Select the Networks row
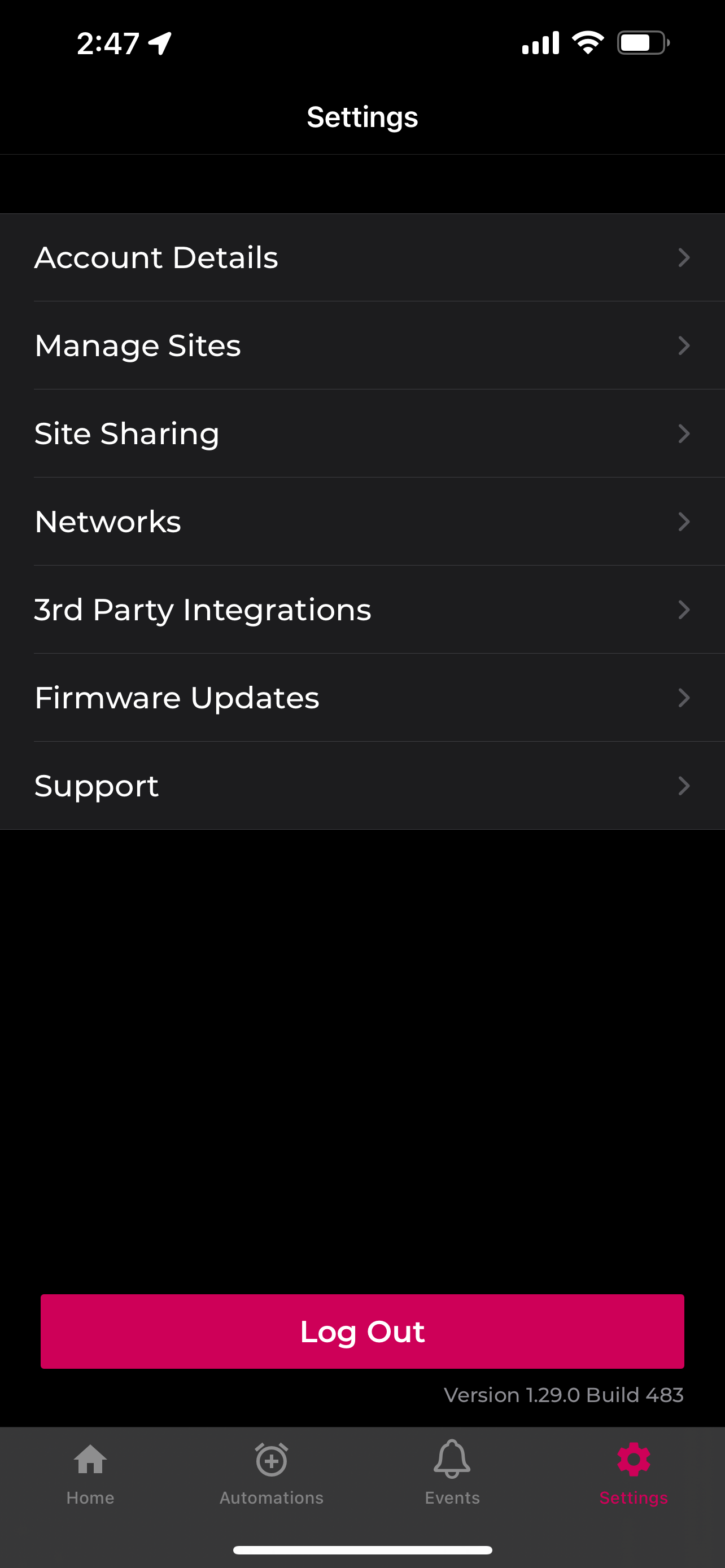 (362, 522)
